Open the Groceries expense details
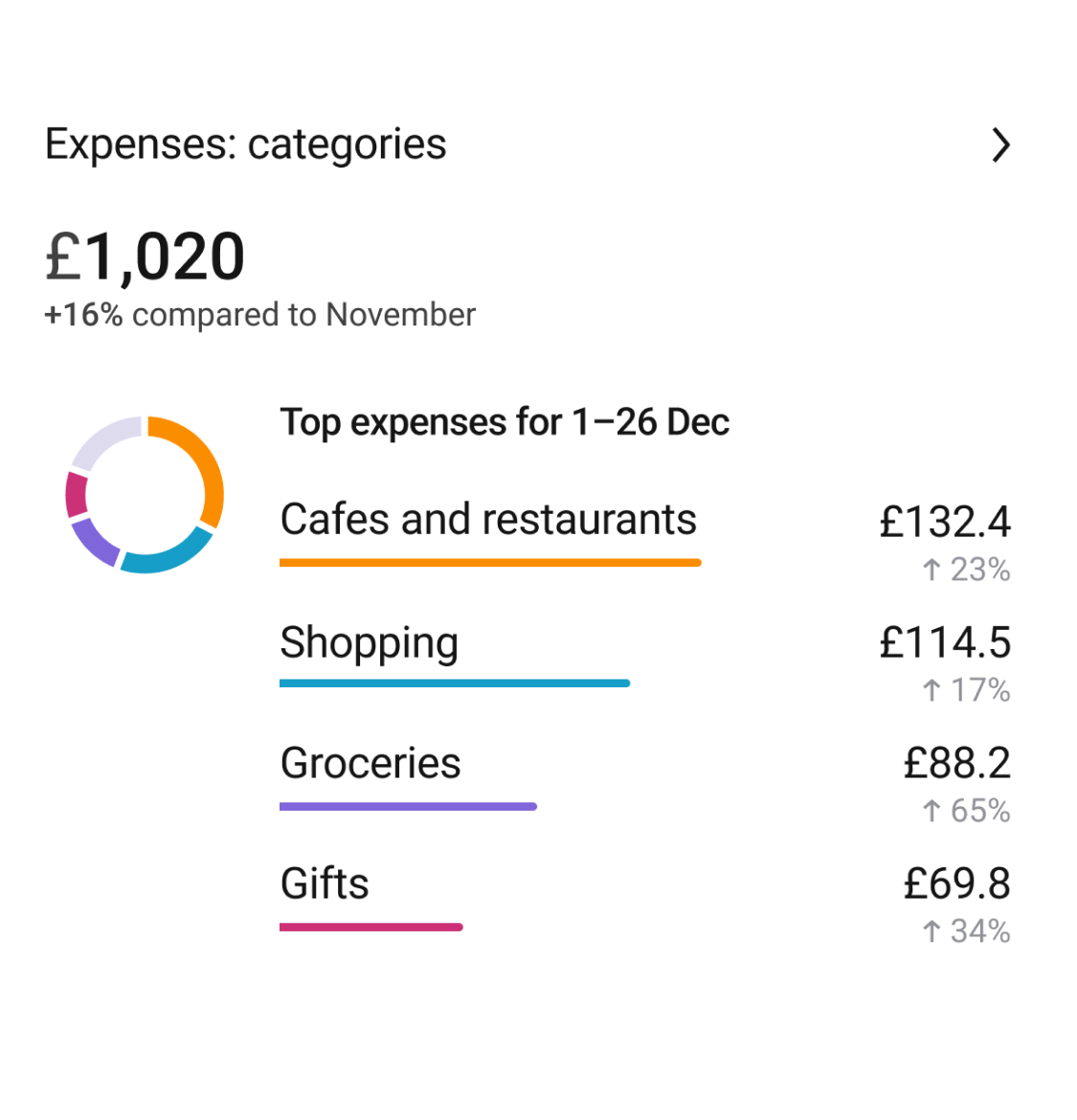The image size is (1077, 1120). [x=370, y=763]
